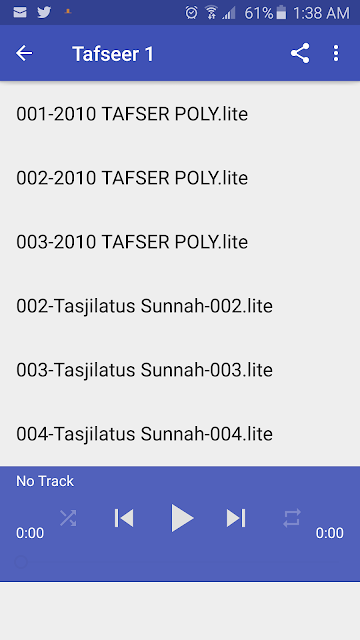This screenshot has height=640, width=360.
Task: Open 002-Tasjilatus Sunnah-002.lite
Action: (x=180, y=306)
